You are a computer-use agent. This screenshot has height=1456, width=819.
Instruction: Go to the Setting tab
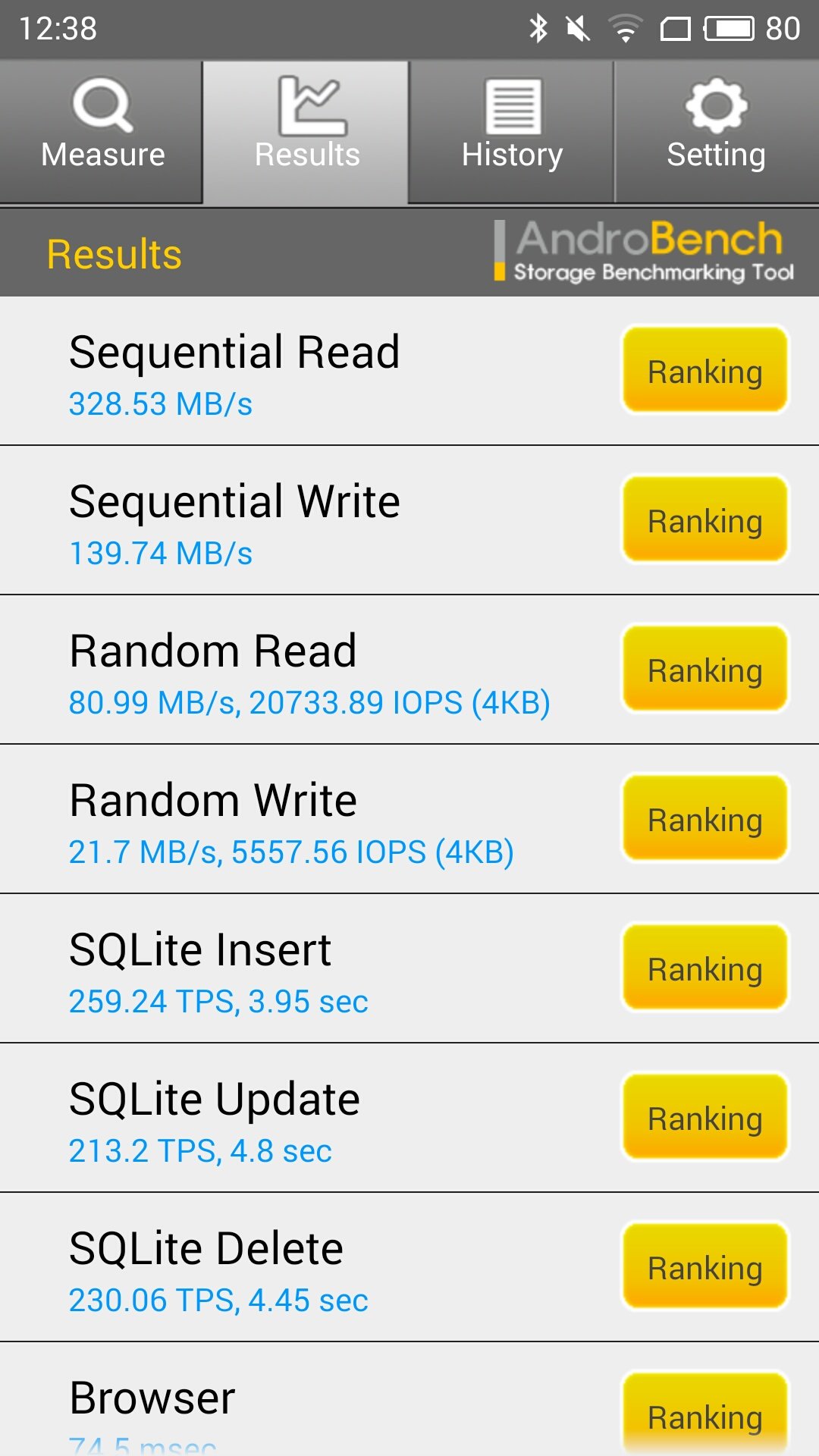[717, 132]
